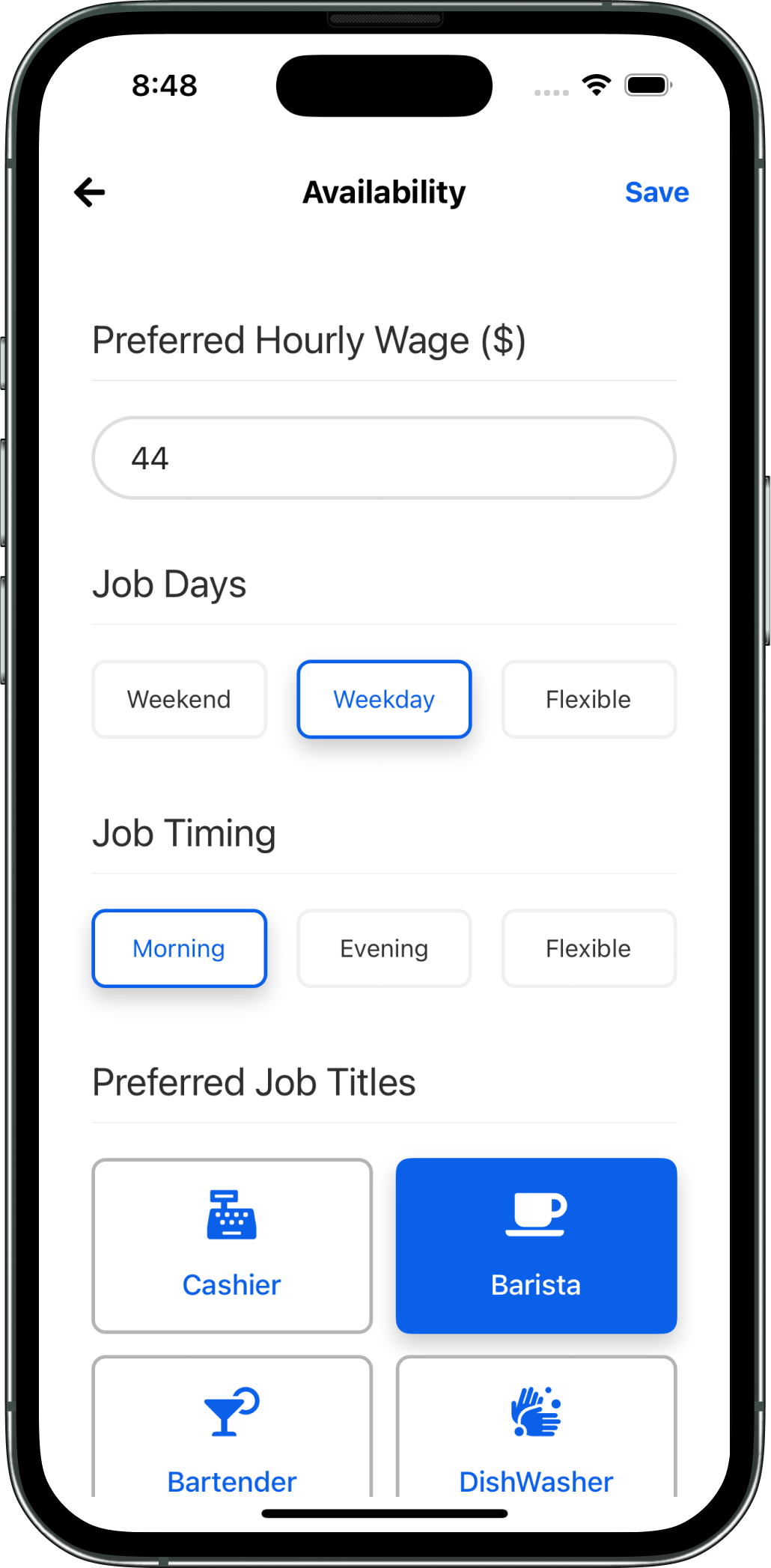This screenshot has height=1568, width=771.
Task: Pick Flexible under Job Timing
Action: pyautogui.click(x=589, y=948)
